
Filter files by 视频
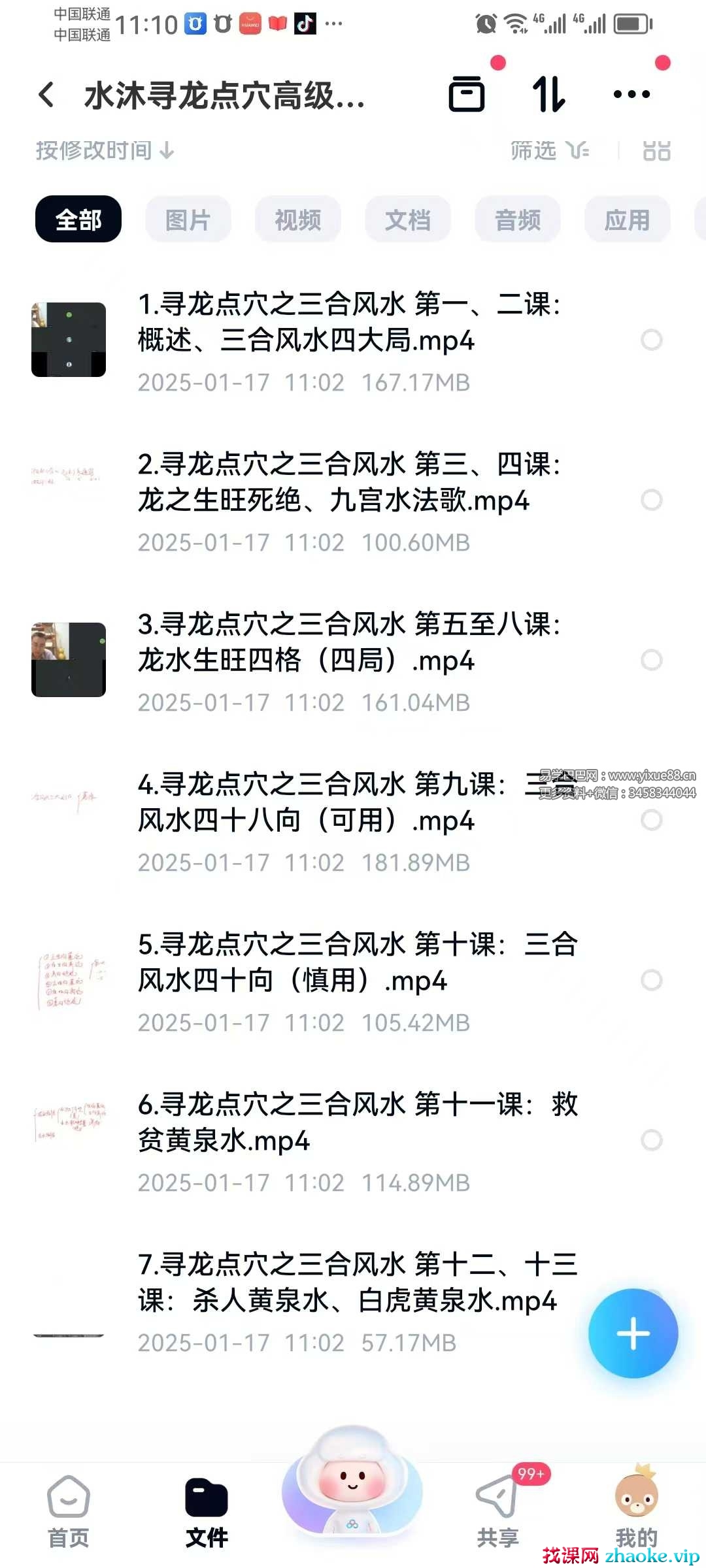[x=297, y=220]
